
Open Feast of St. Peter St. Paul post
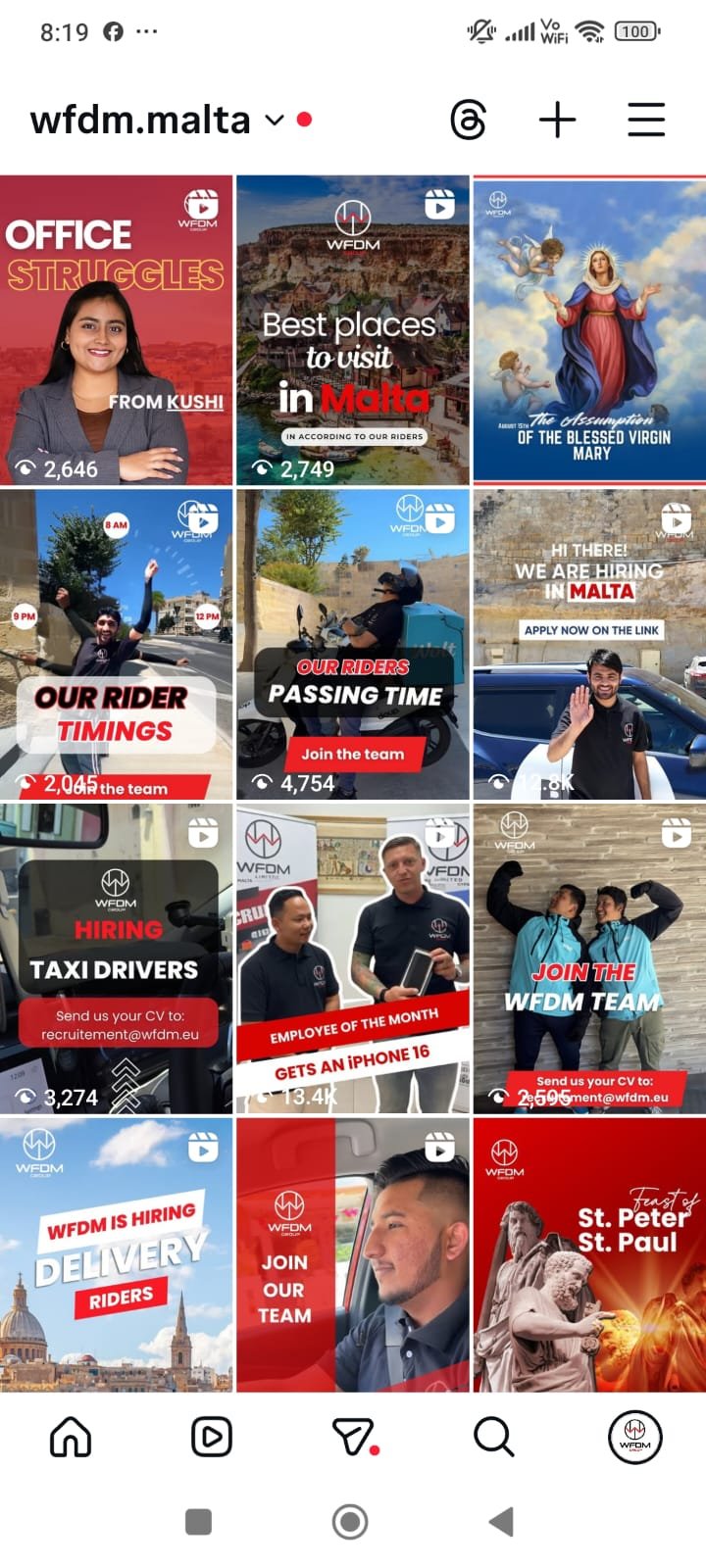click(x=589, y=1254)
